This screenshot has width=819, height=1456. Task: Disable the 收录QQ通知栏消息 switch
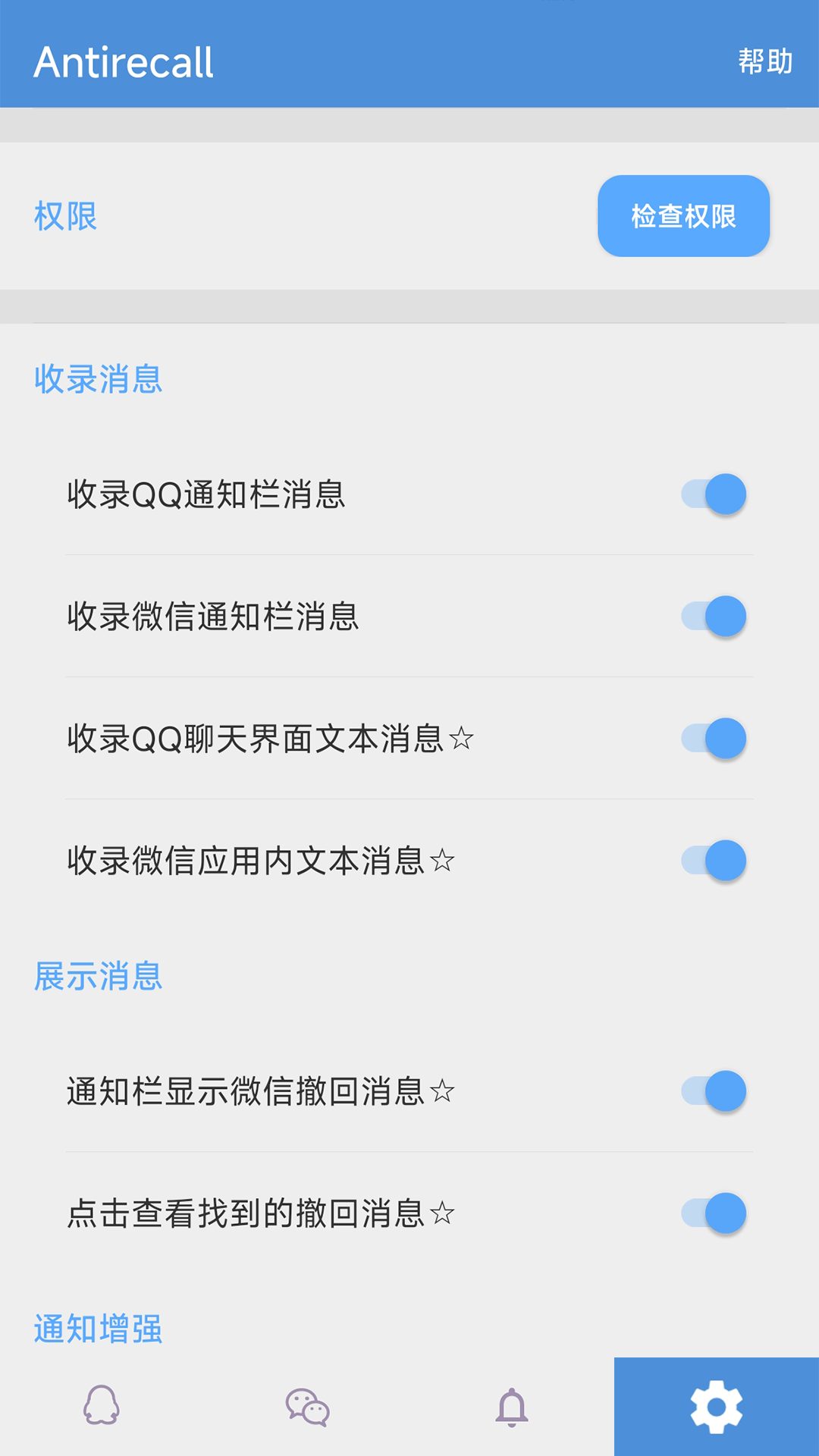(711, 494)
